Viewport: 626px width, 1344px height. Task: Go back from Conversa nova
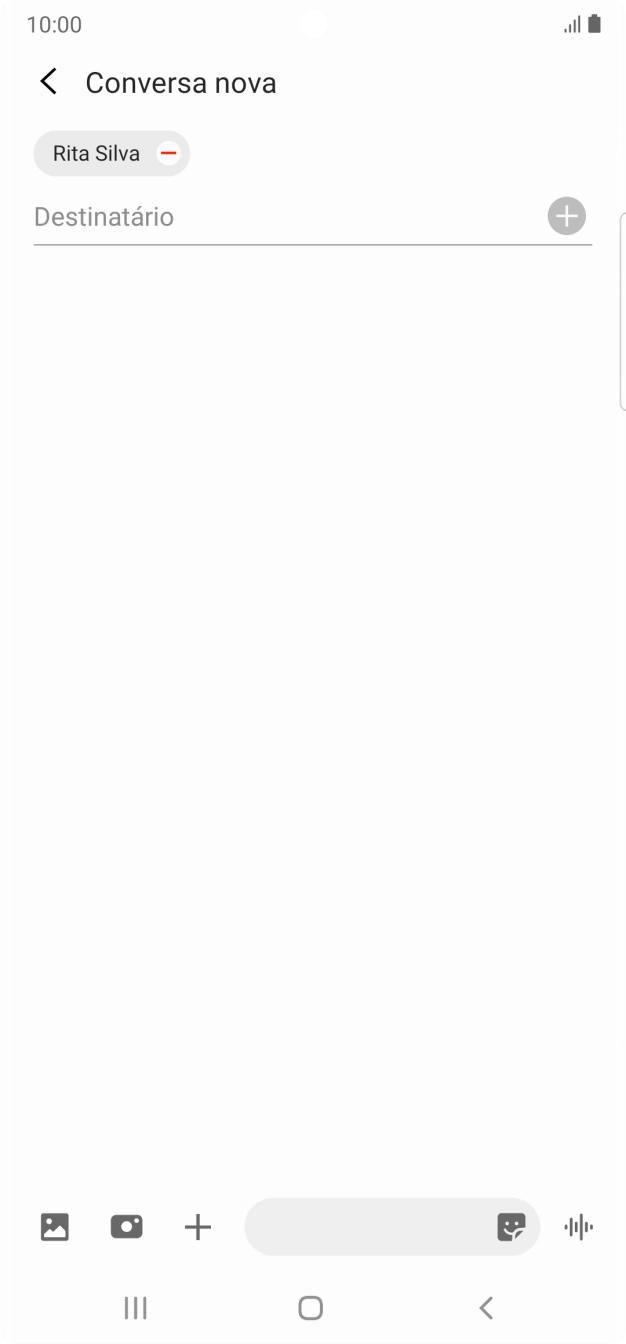48,82
